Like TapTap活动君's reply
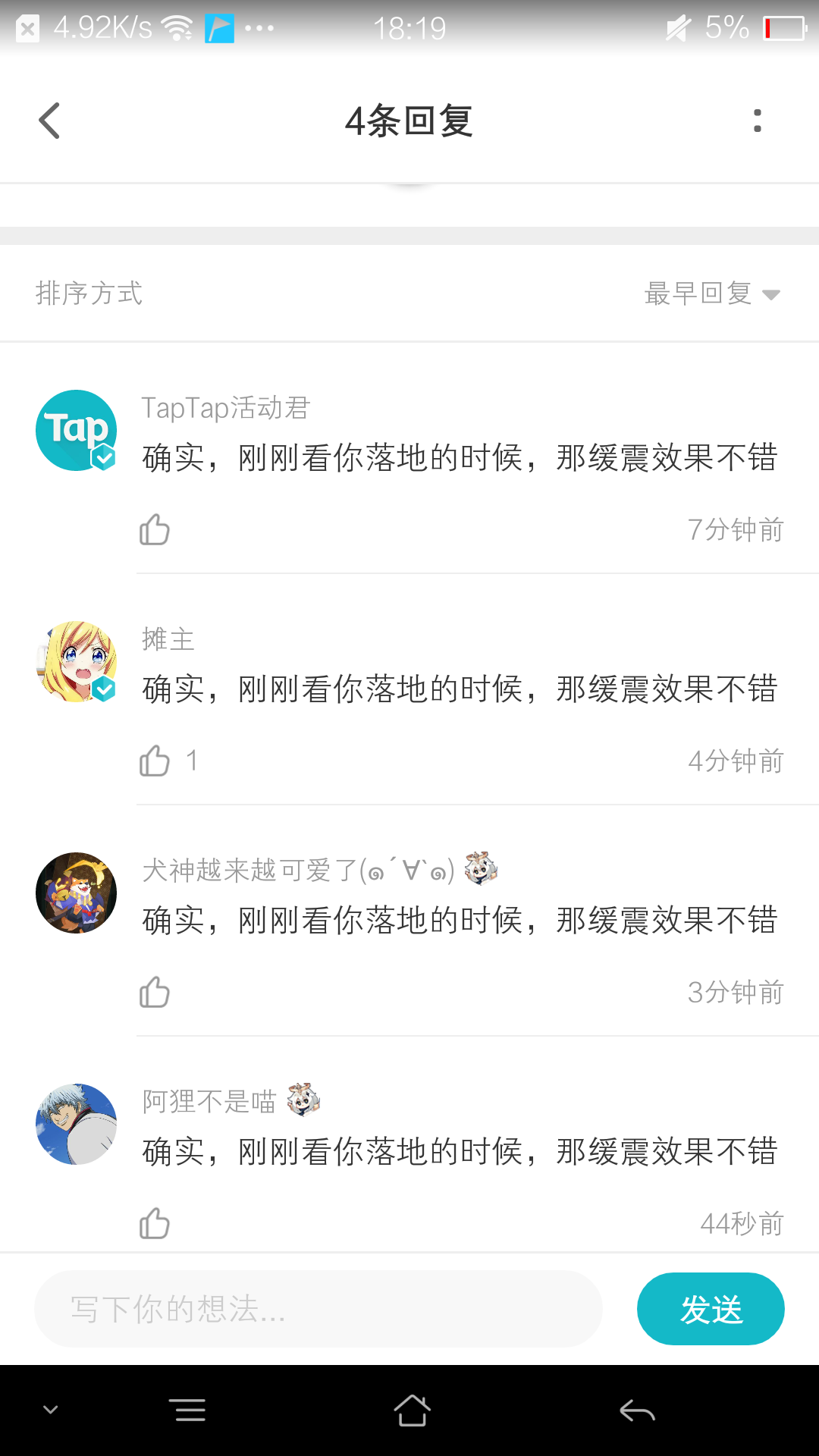This screenshot has width=819, height=1456. coord(154,530)
